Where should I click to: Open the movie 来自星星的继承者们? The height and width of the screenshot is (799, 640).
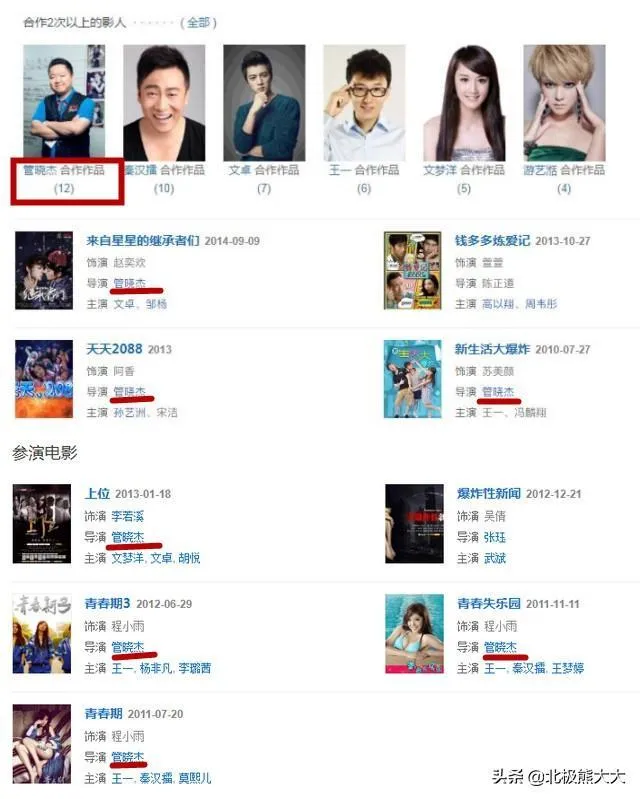point(143,241)
